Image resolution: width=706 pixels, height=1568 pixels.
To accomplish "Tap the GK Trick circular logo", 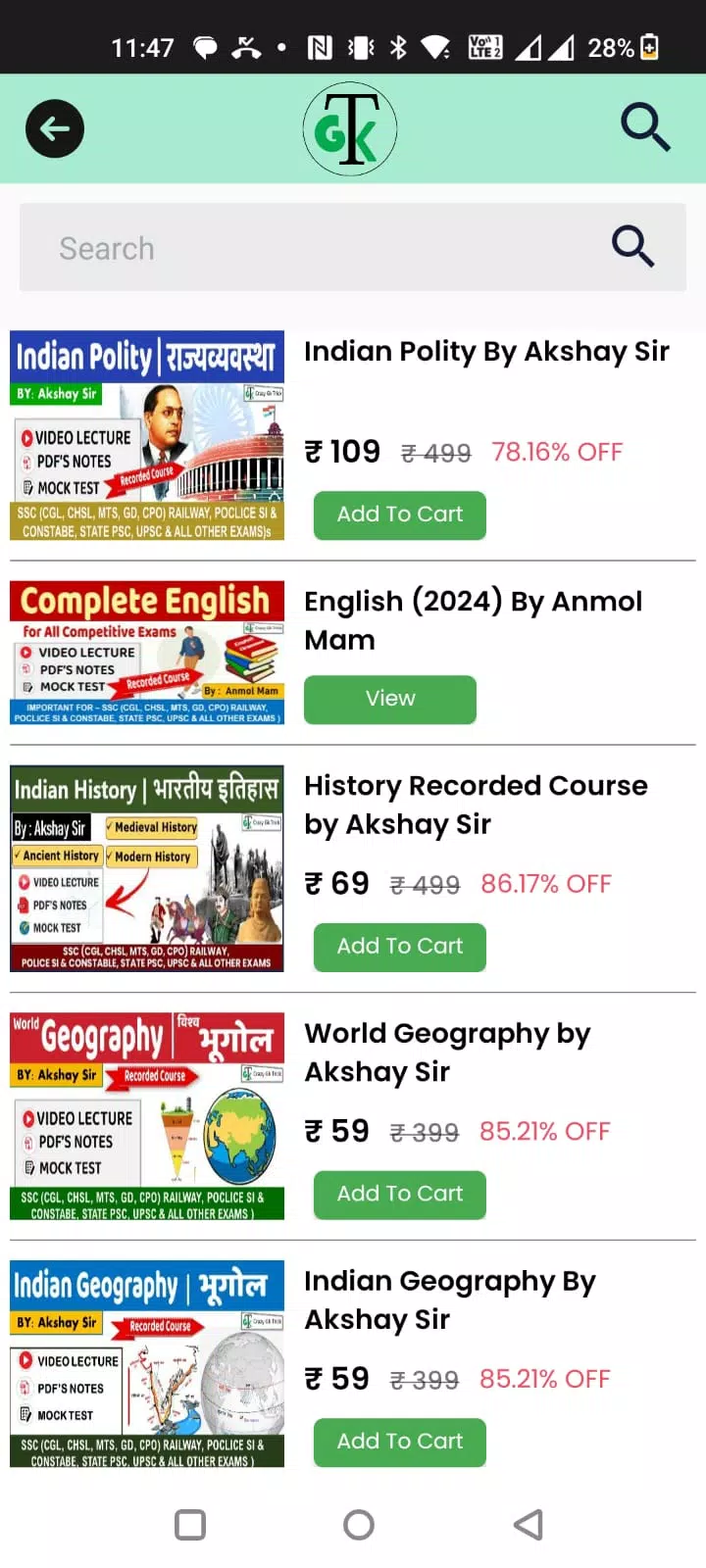I will click(x=349, y=128).
